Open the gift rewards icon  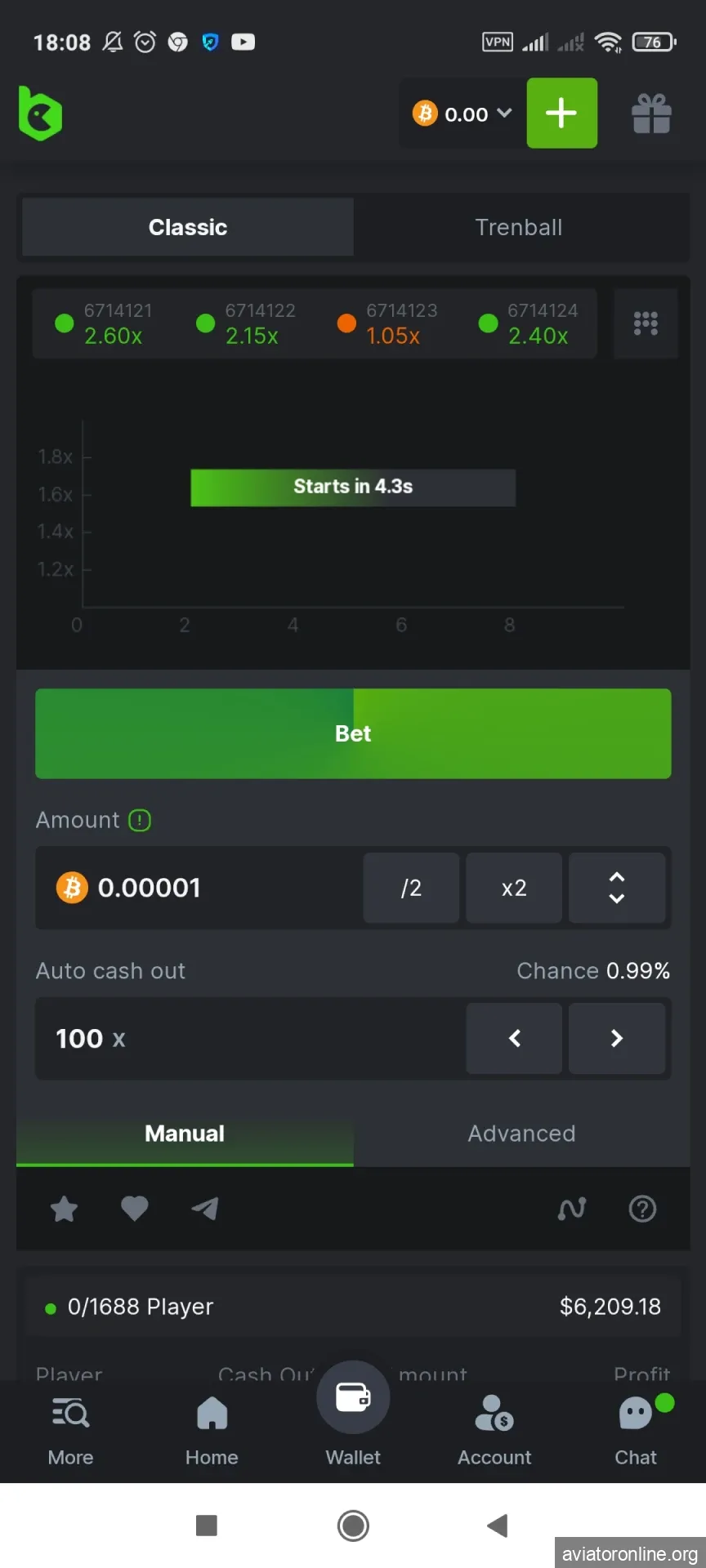[651, 114]
